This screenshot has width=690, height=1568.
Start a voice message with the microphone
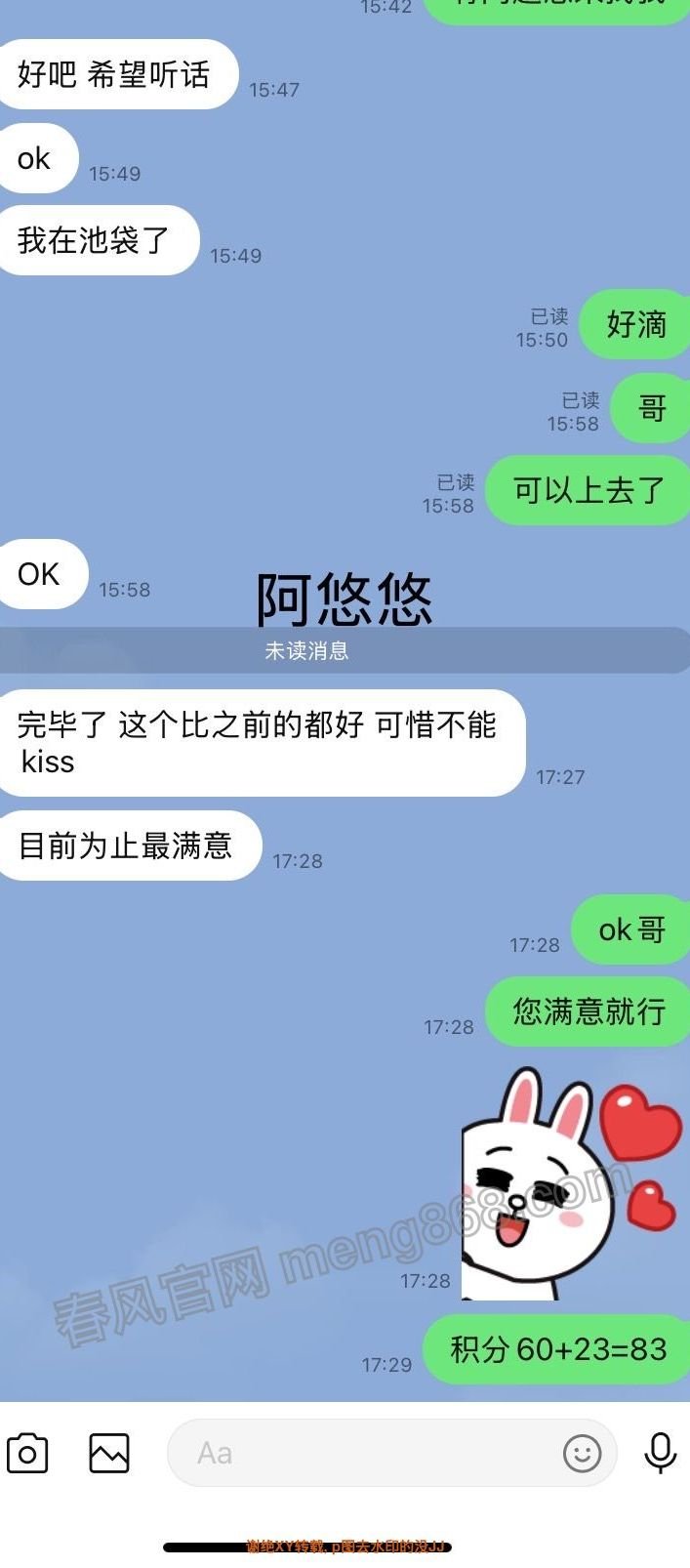tap(661, 1453)
